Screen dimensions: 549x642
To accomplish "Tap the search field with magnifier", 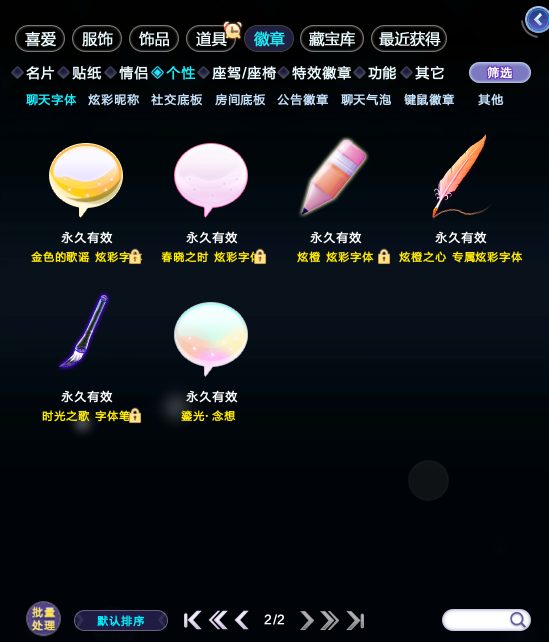I will tap(486, 620).
